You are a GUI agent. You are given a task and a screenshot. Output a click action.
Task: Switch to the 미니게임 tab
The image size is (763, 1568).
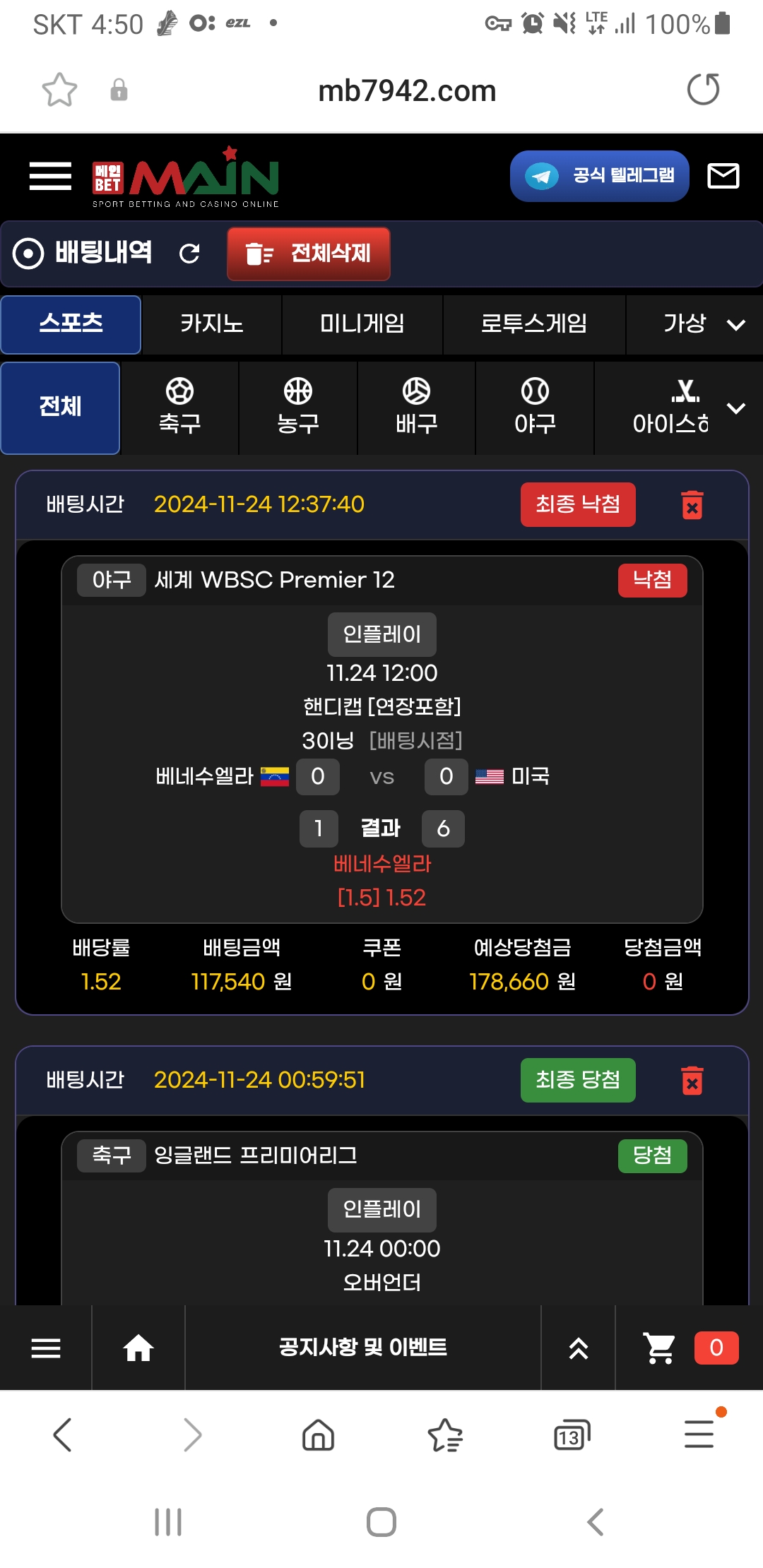pyautogui.click(x=362, y=324)
